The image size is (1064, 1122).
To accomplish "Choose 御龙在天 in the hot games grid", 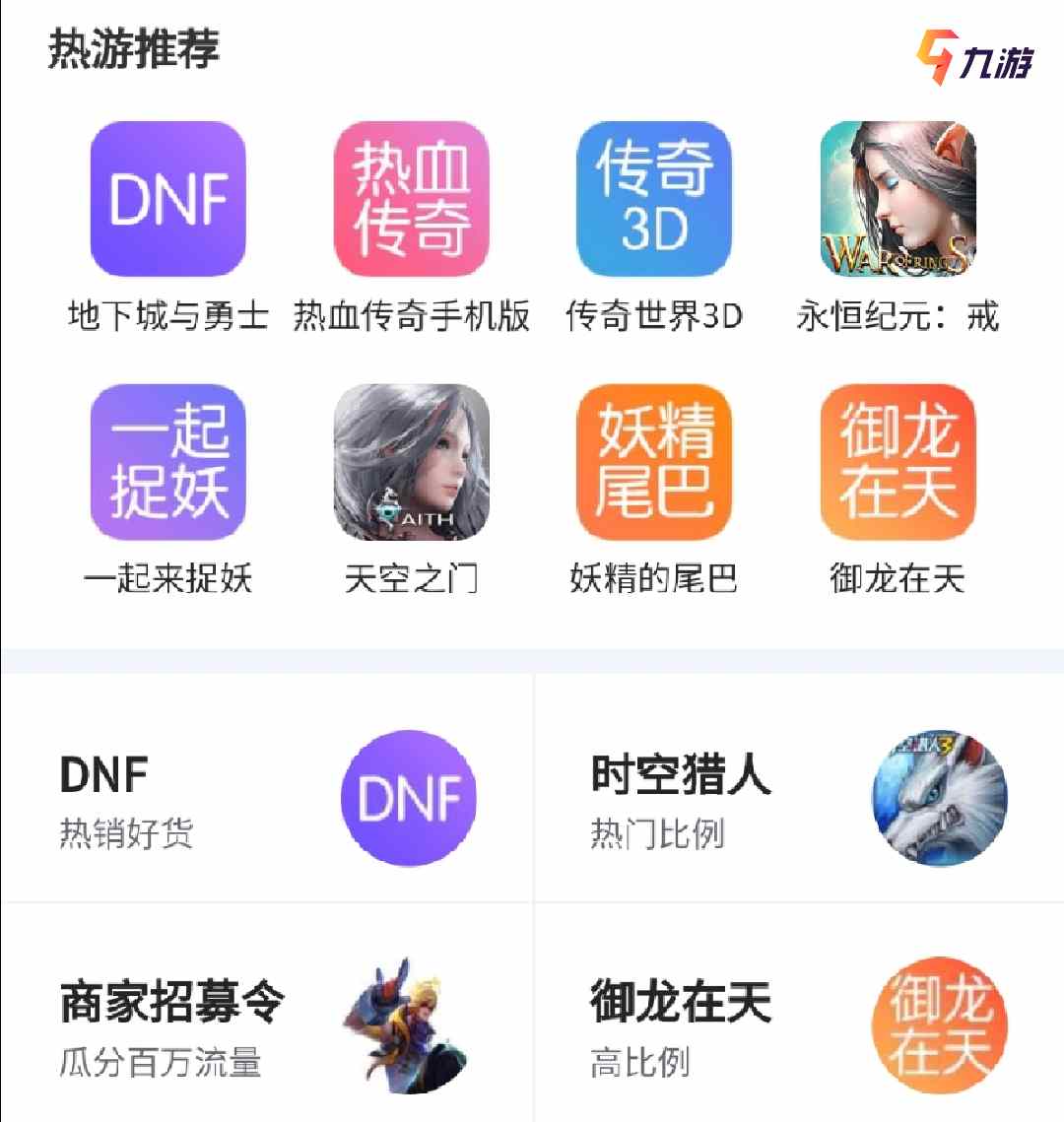I will coord(898,462).
